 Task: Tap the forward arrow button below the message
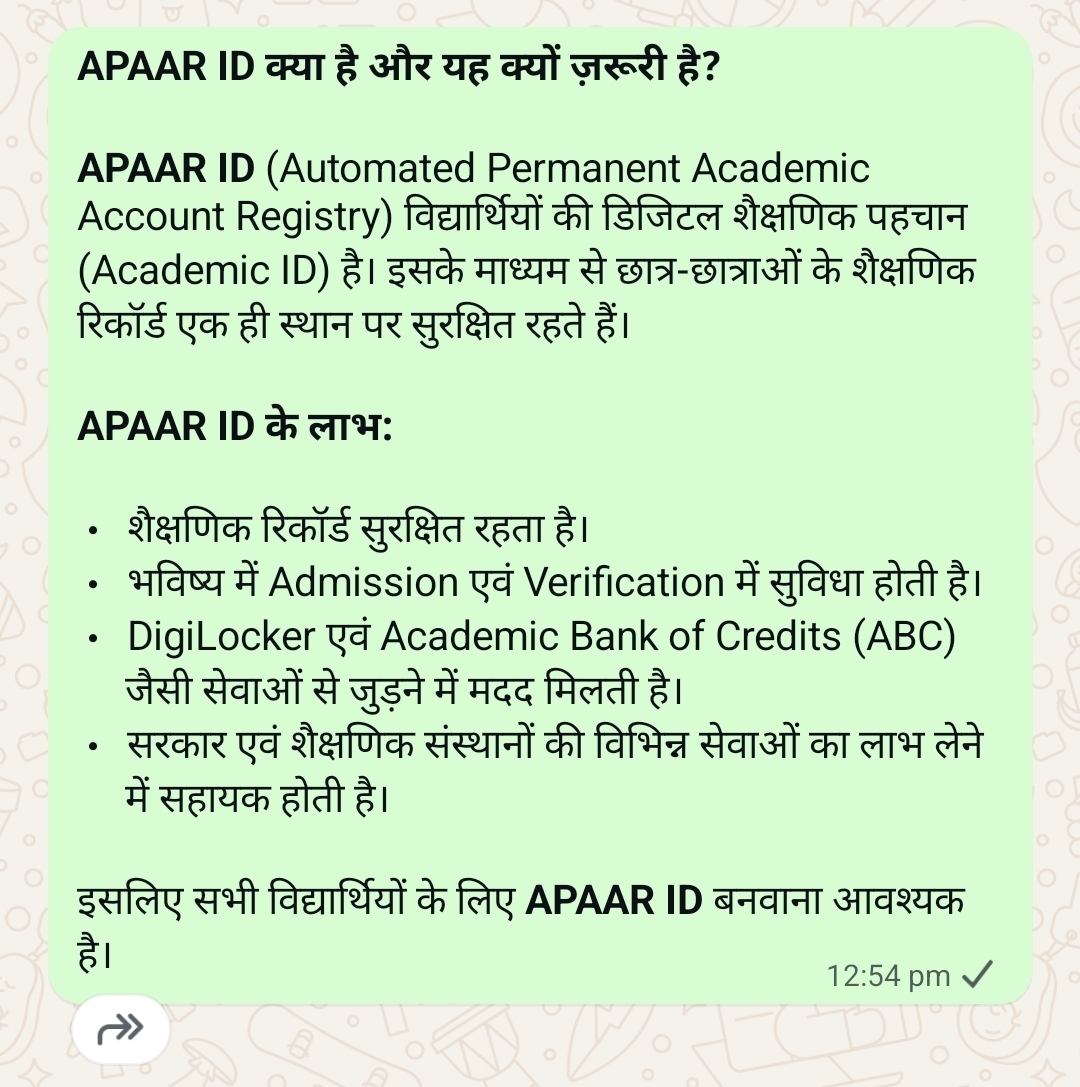pos(121,1029)
